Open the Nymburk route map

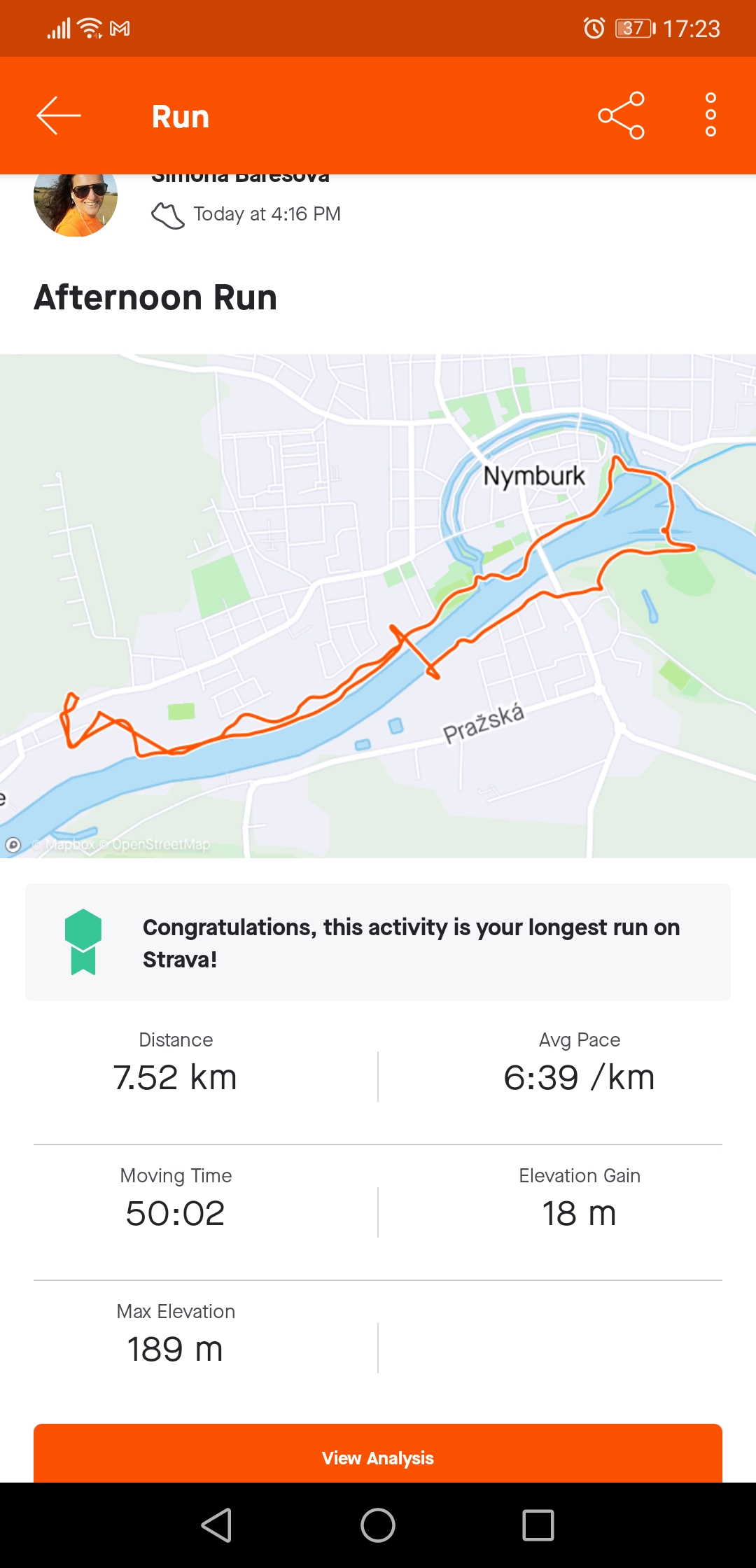pyautogui.click(x=378, y=605)
